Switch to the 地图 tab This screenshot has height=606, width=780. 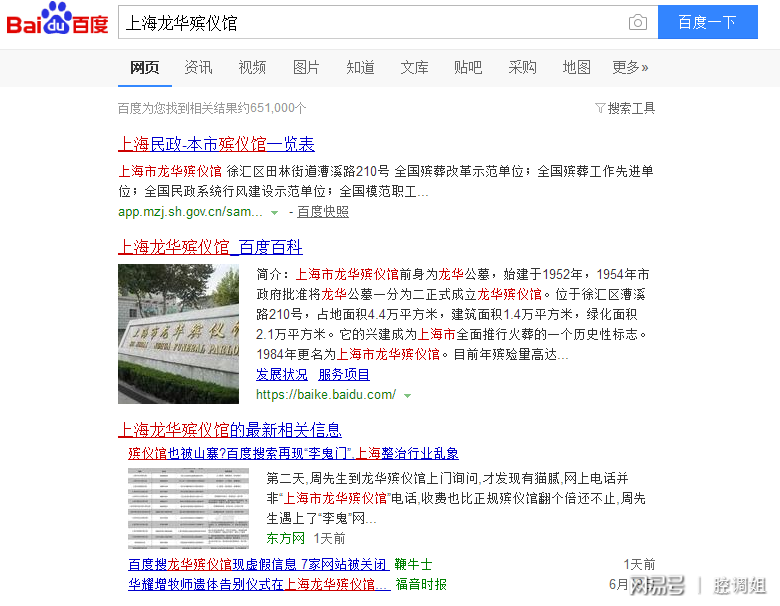[576, 67]
